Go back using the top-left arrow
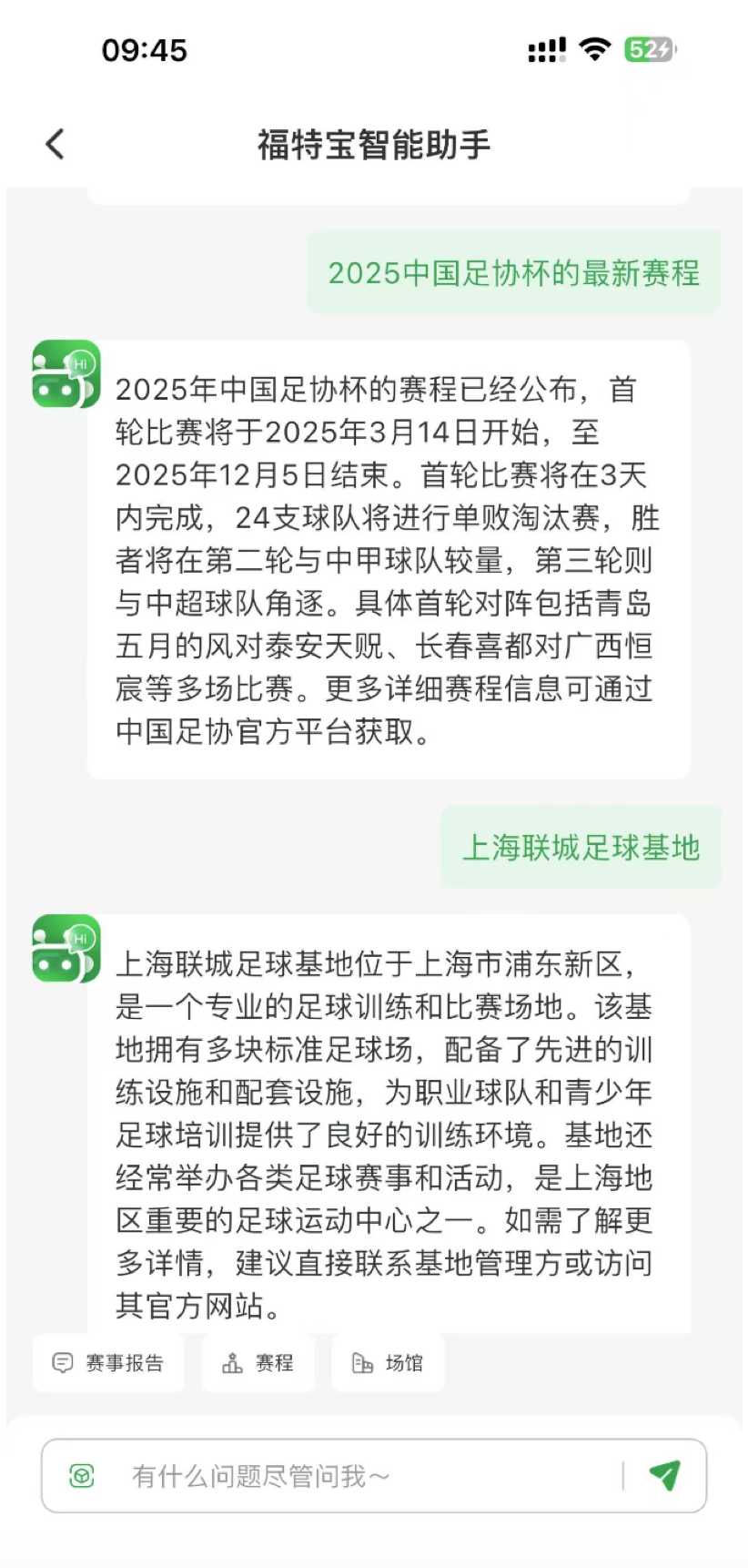Viewport: 748px width, 1568px height. (56, 144)
